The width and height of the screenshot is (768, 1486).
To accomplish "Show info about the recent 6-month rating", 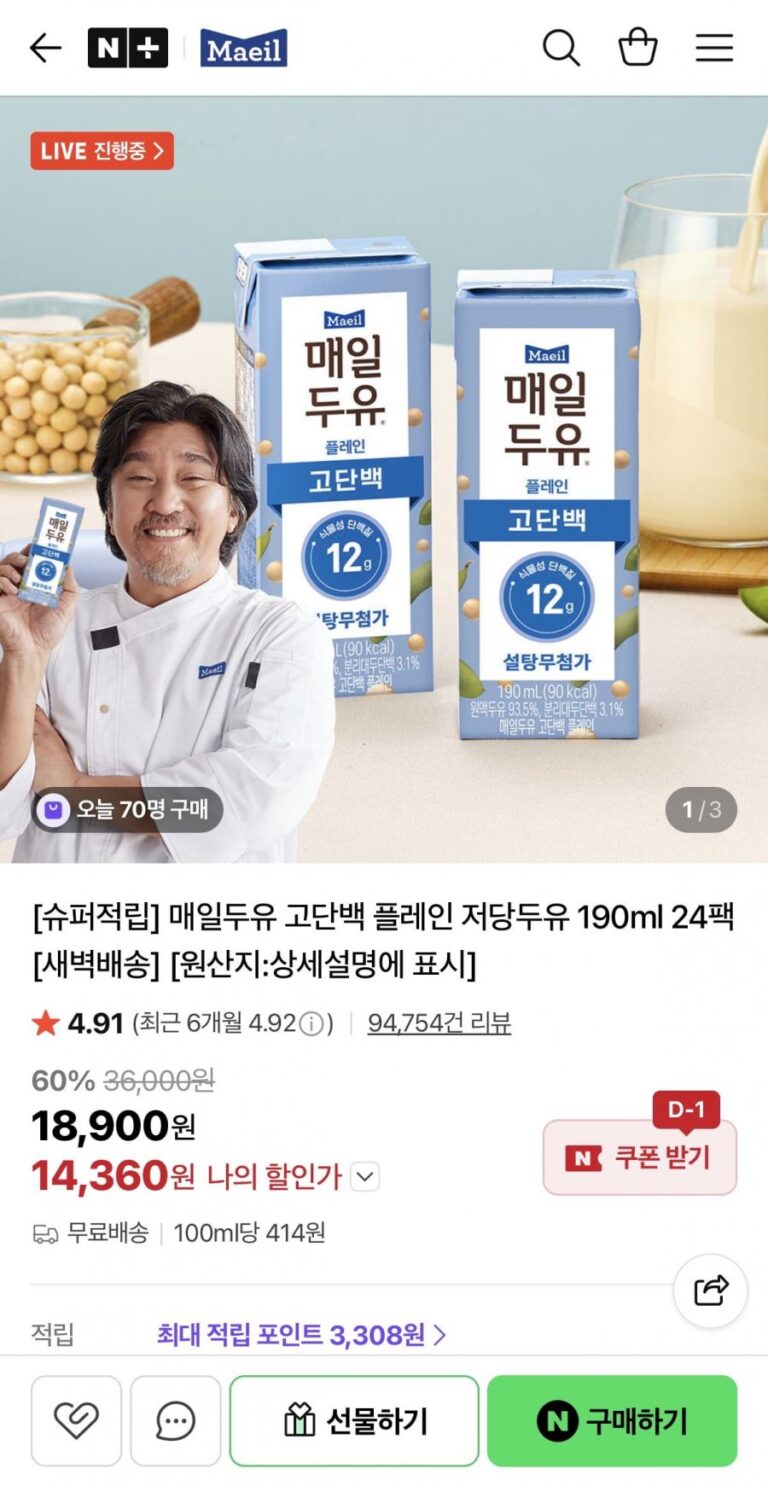I will pyautogui.click(x=312, y=1024).
